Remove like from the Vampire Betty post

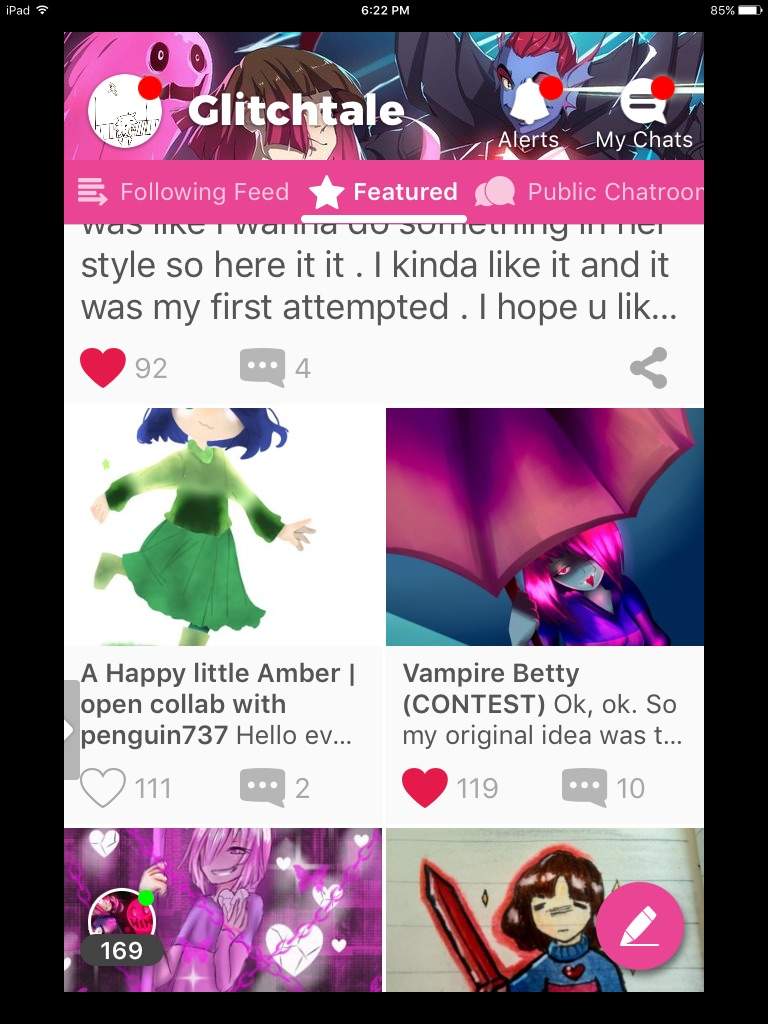coord(425,788)
